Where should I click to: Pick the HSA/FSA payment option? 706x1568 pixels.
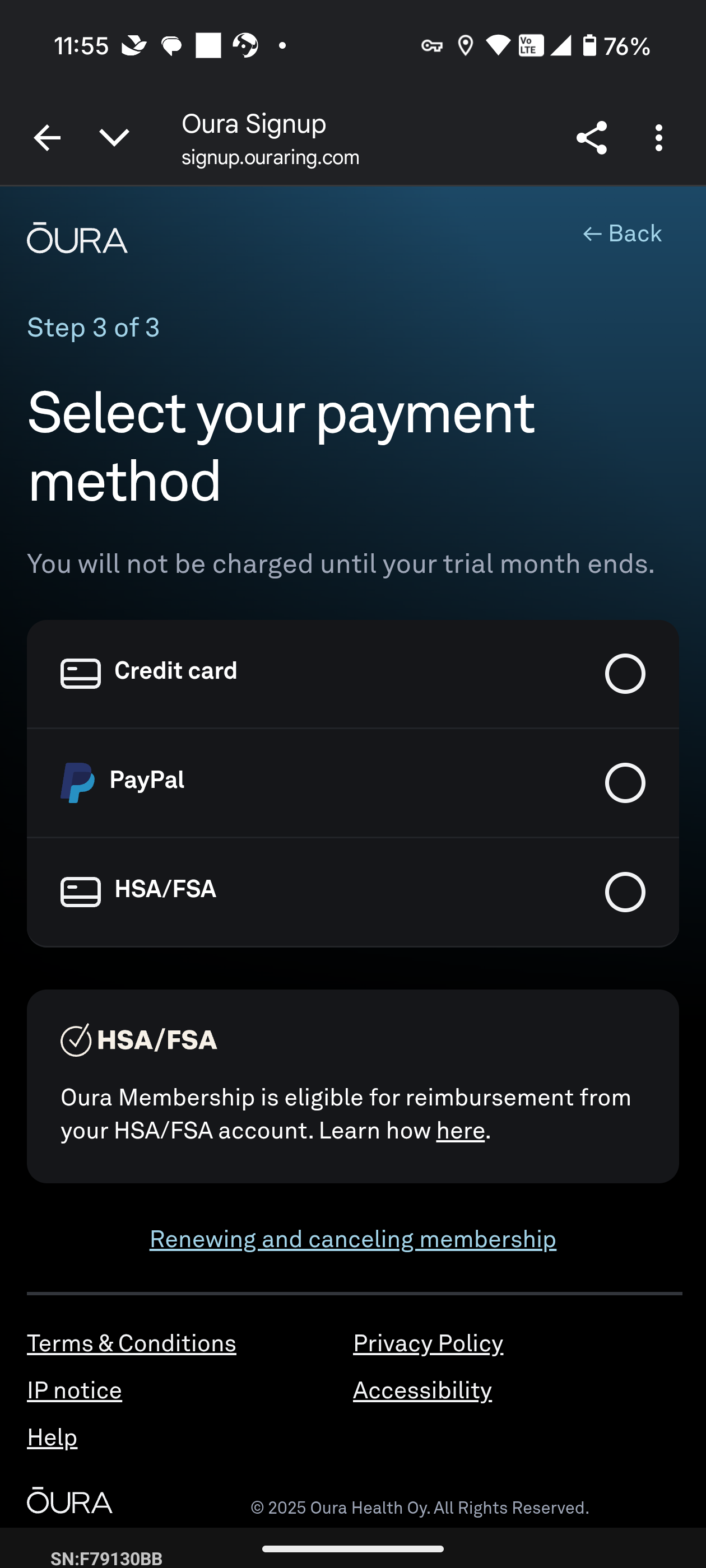click(352, 892)
